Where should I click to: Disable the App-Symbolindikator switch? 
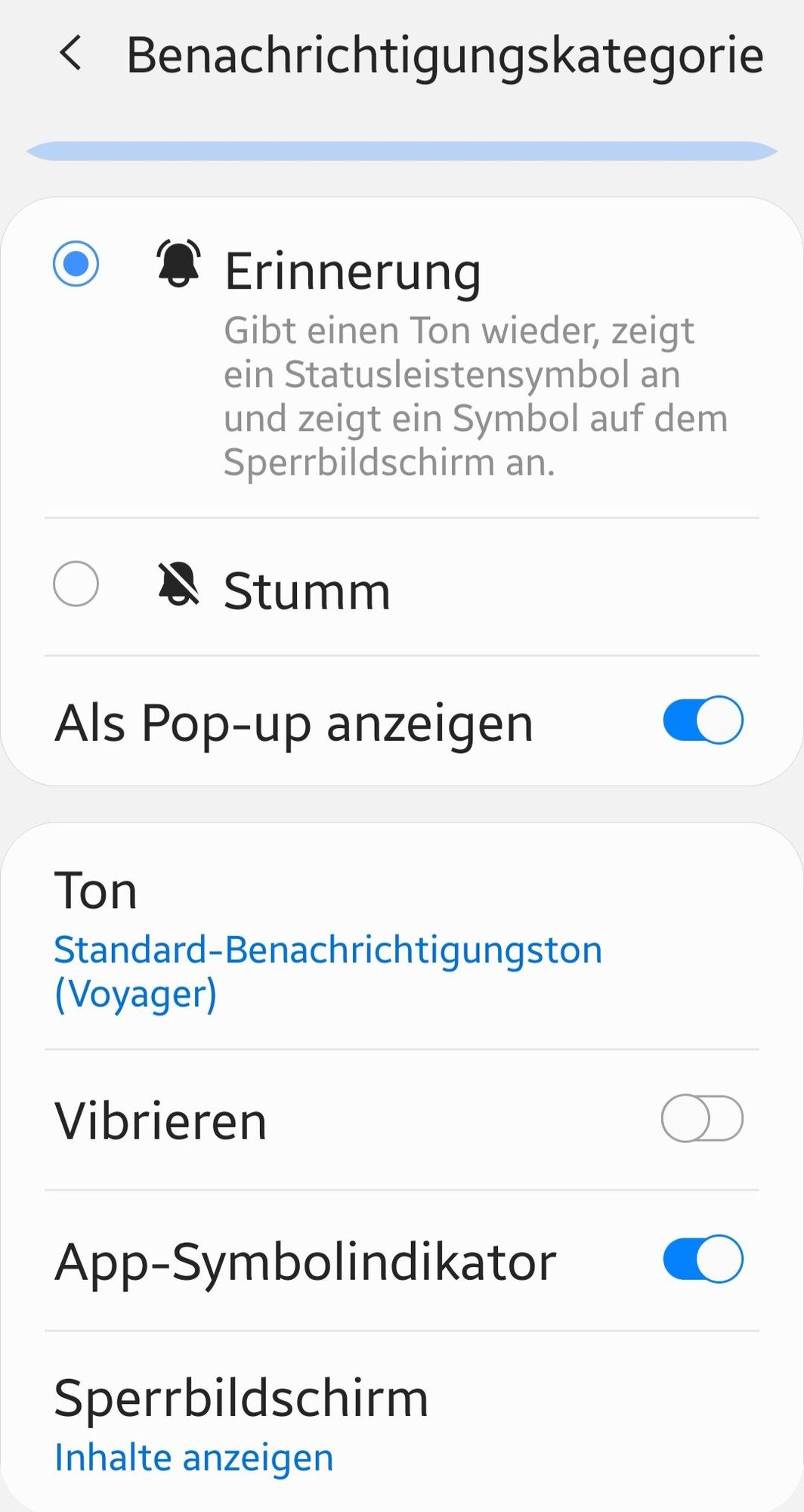(702, 1259)
